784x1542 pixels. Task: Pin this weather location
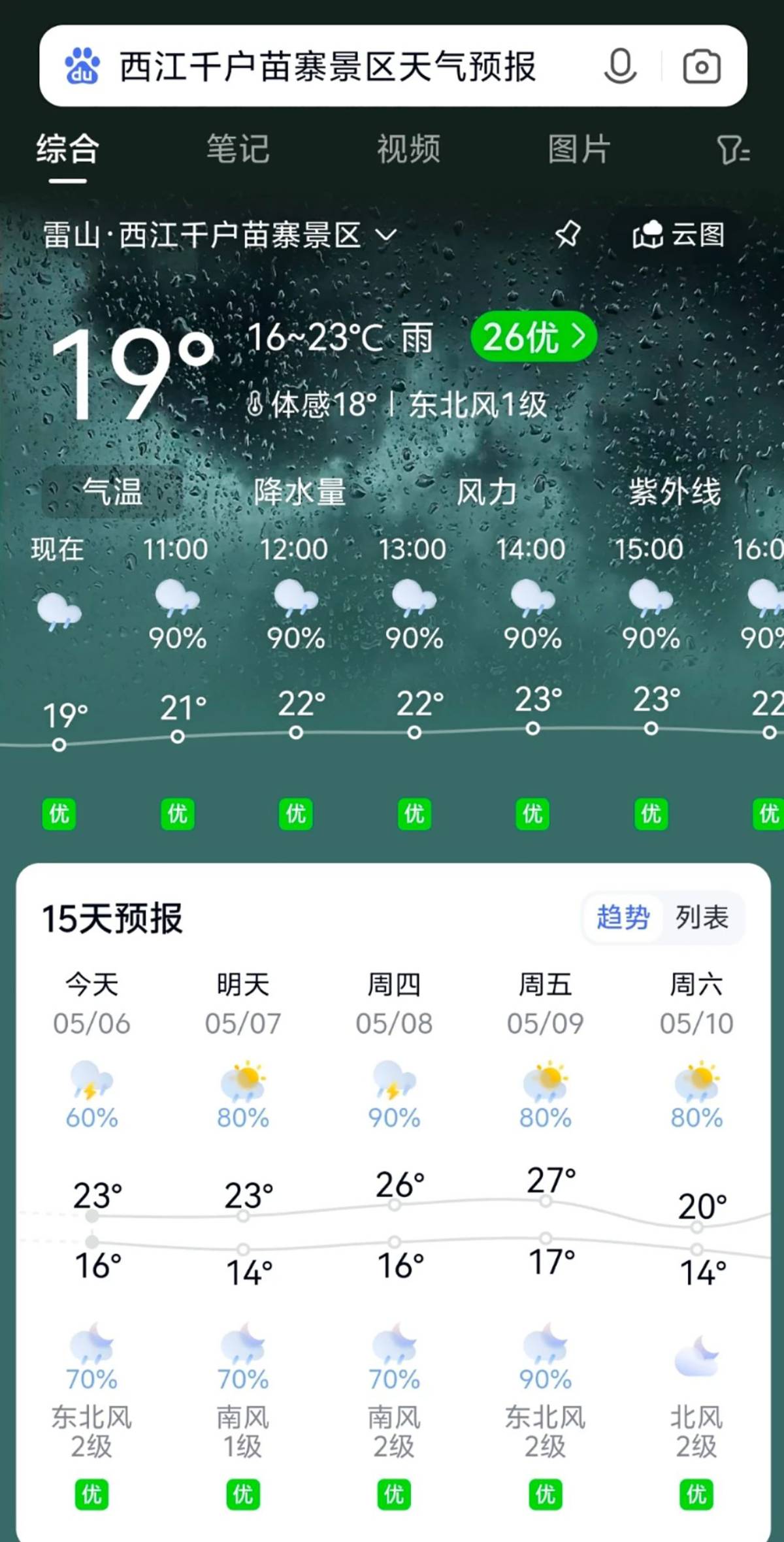point(567,234)
